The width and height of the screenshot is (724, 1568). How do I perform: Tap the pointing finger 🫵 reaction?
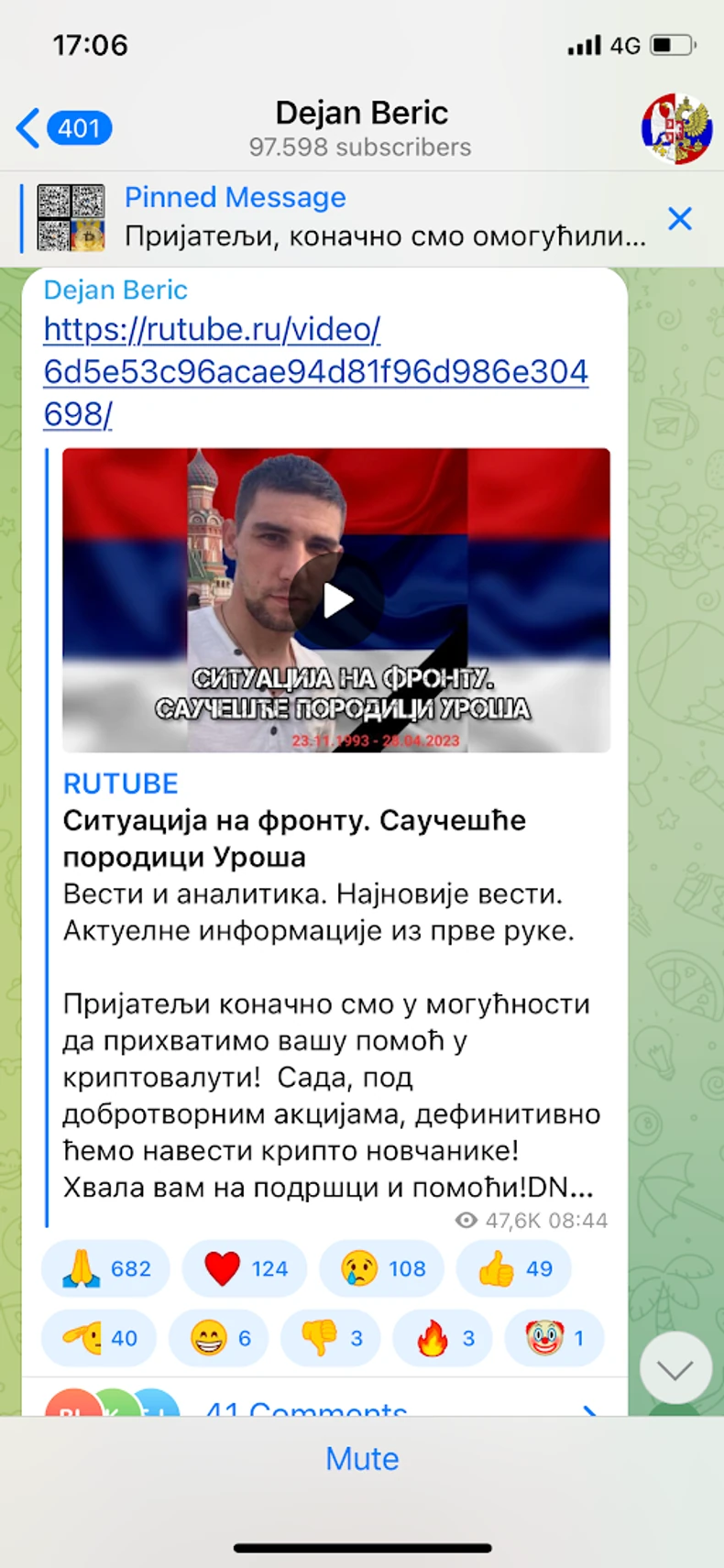(x=98, y=1338)
